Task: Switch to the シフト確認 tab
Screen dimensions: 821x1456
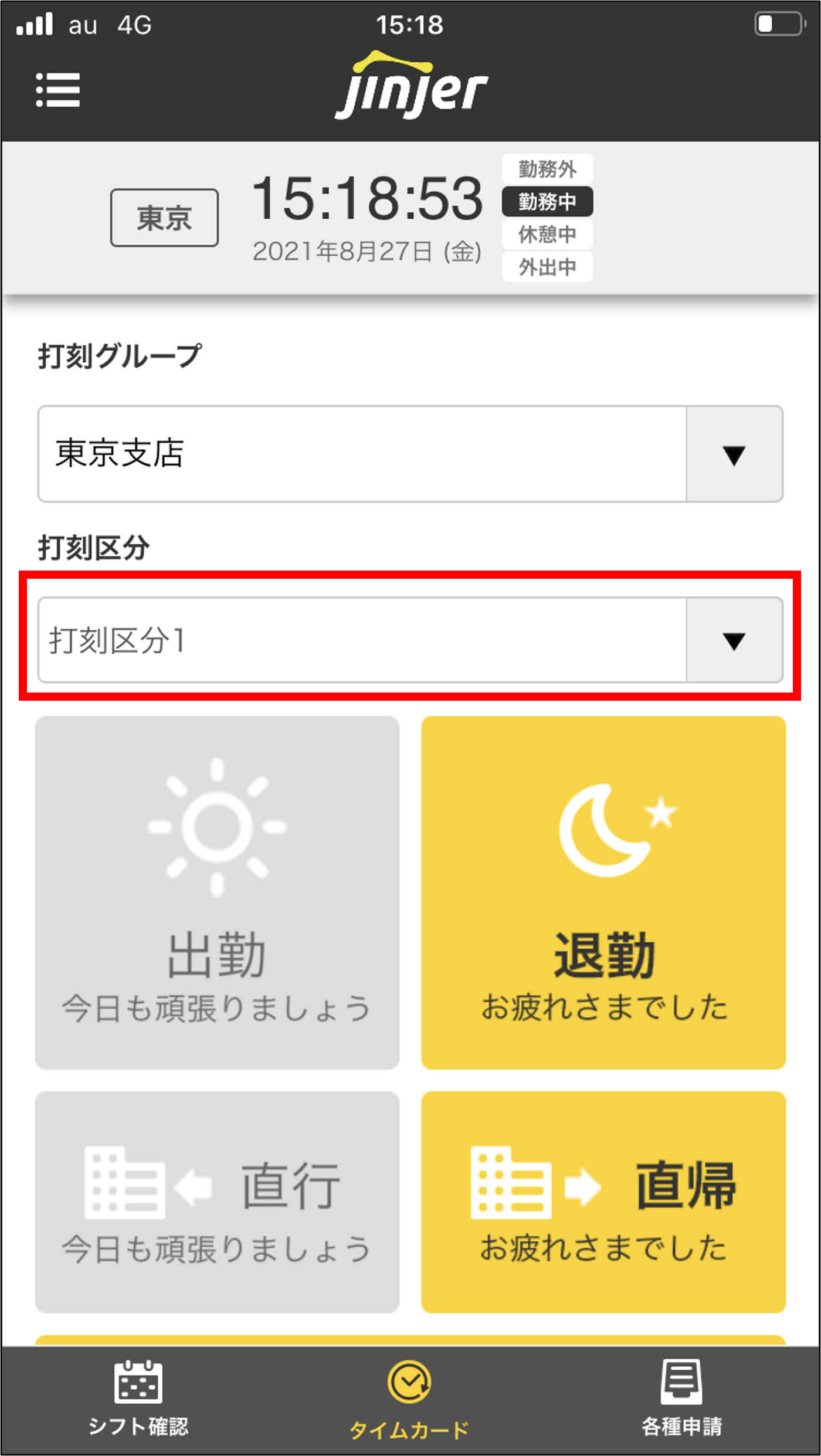Action: [138, 1400]
